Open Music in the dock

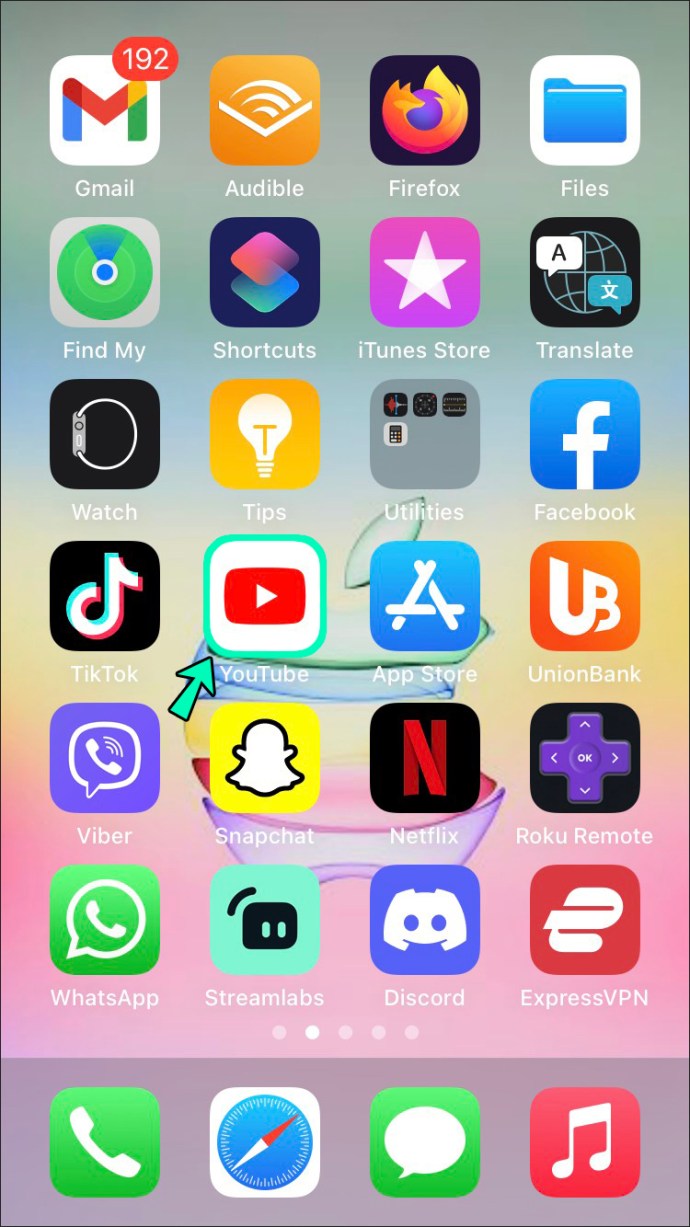pyautogui.click(x=585, y=1142)
